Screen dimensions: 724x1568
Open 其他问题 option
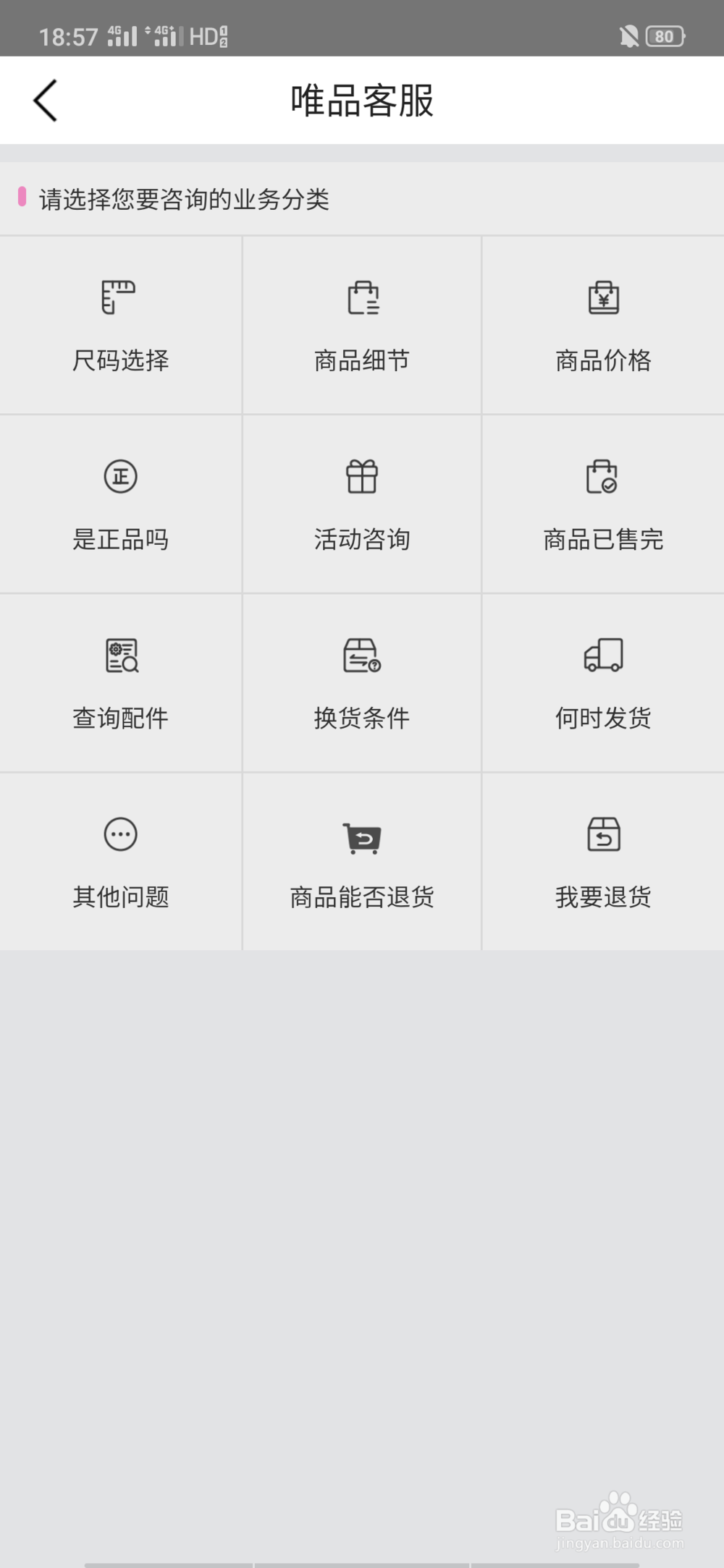(120, 862)
